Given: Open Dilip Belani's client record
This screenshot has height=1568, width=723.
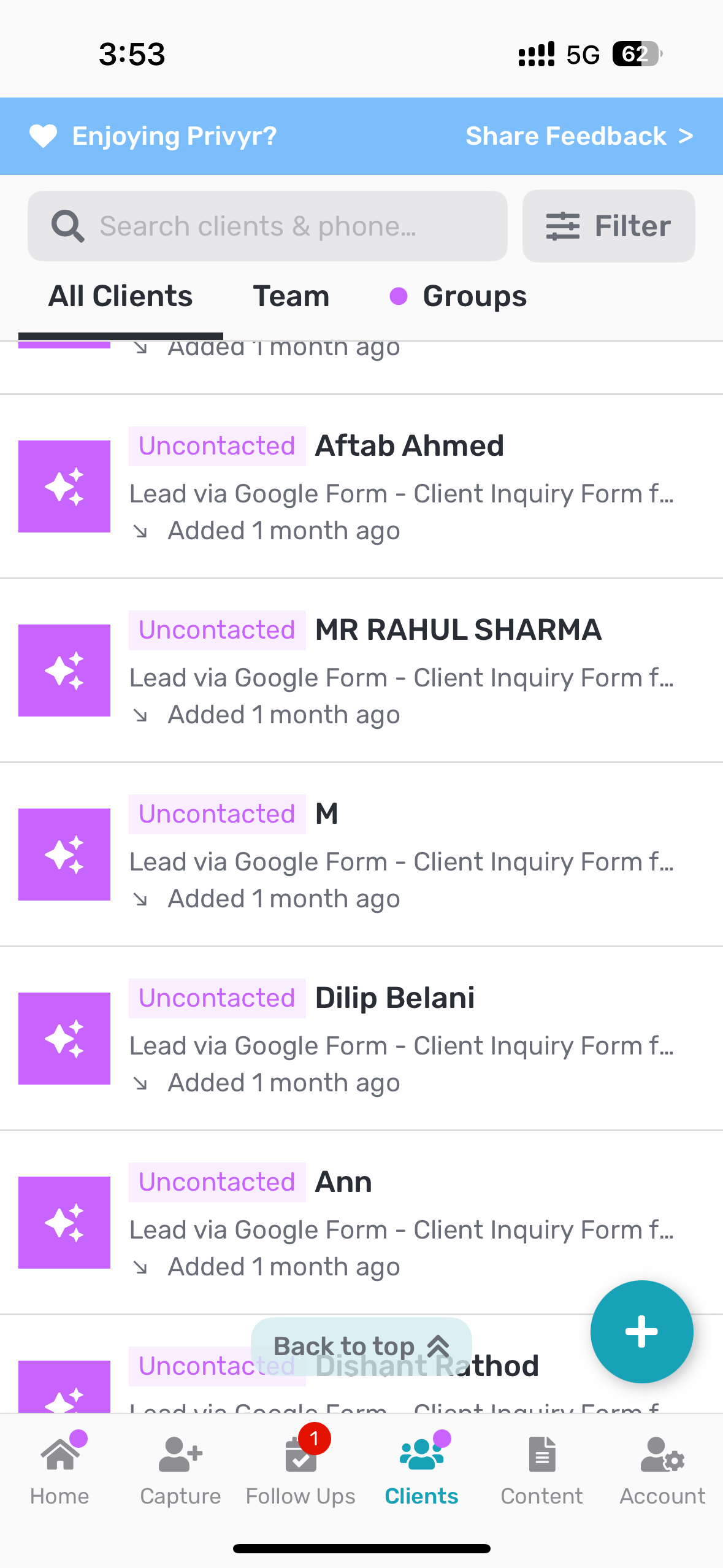Looking at the screenshot, I should (361, 1039).
